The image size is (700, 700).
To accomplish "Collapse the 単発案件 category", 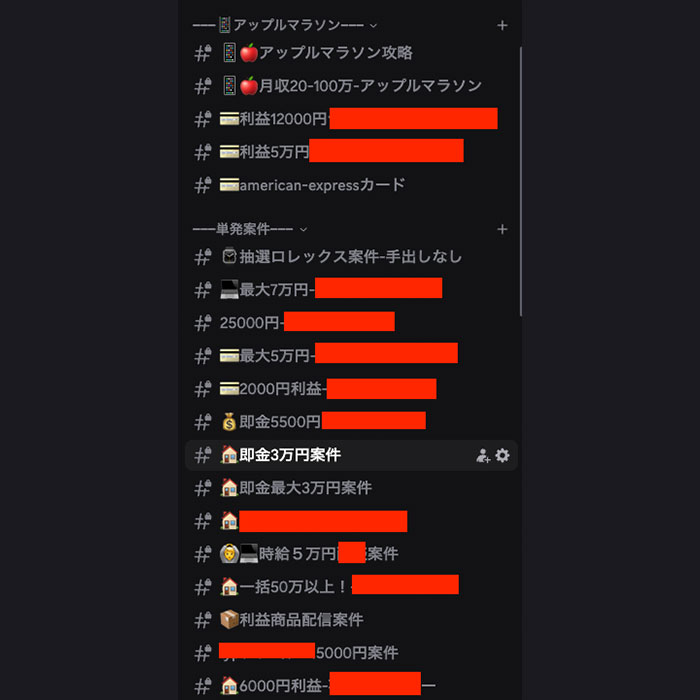I will click(250, 229).
